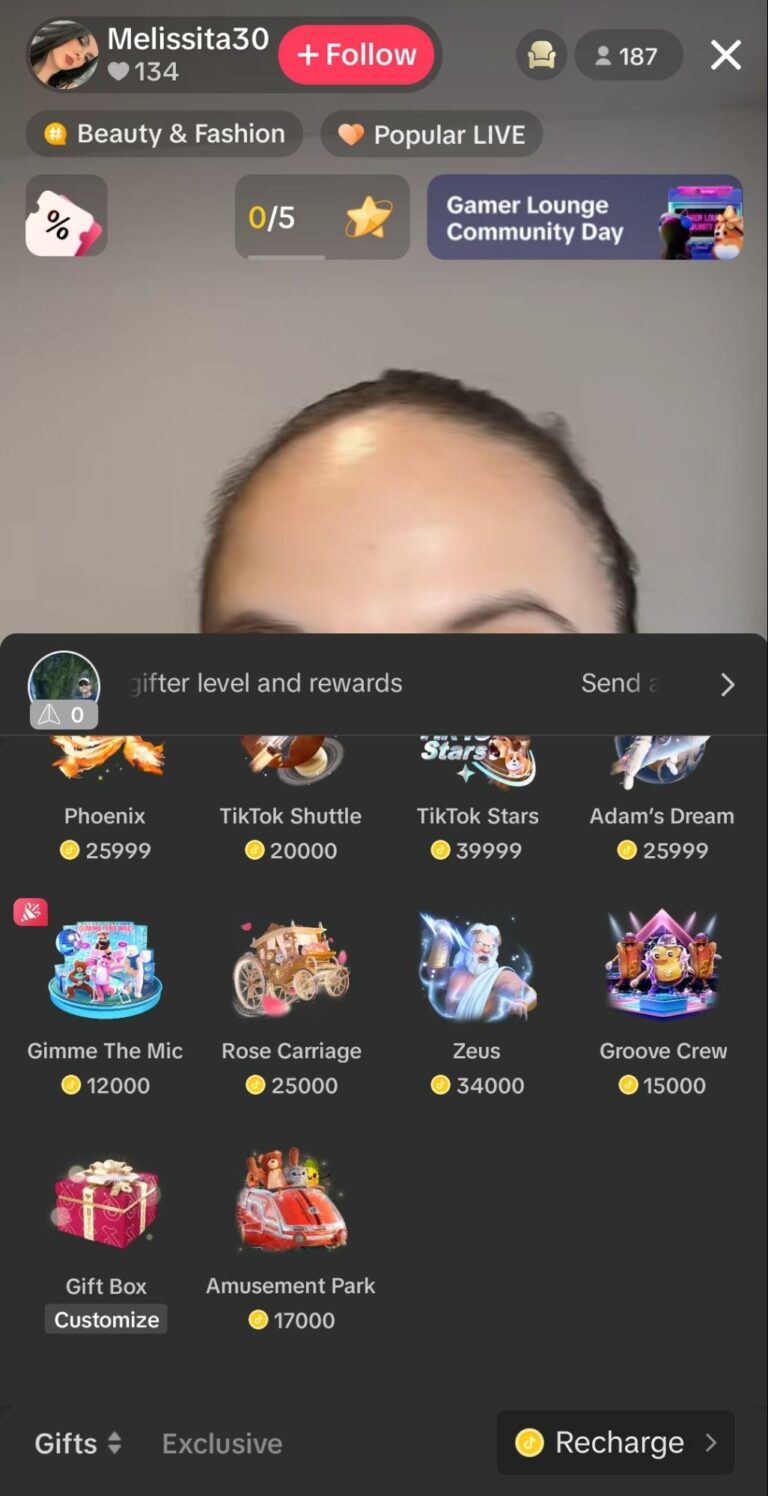
Task: Select the TikTok Shuttle gift
Action: pos(291,760)
